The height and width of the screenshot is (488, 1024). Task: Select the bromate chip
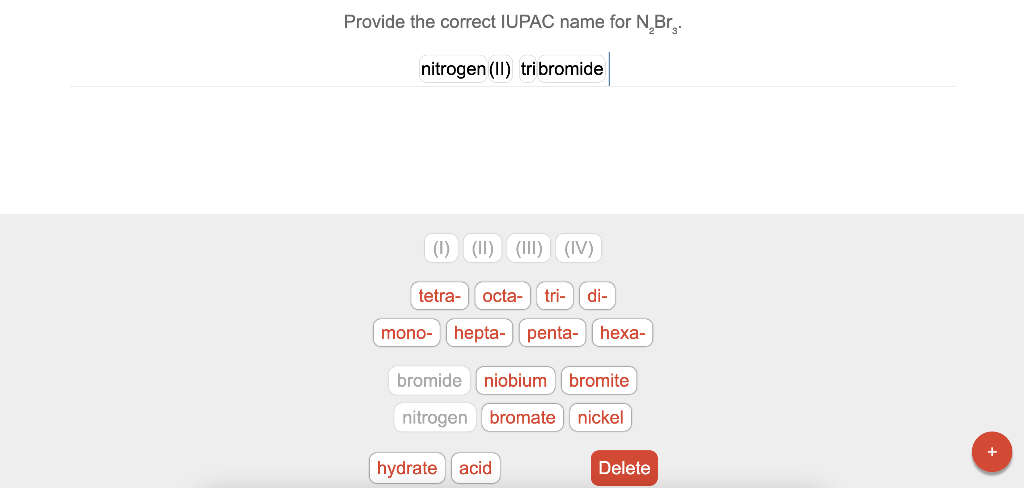click(x=522, y=417)
